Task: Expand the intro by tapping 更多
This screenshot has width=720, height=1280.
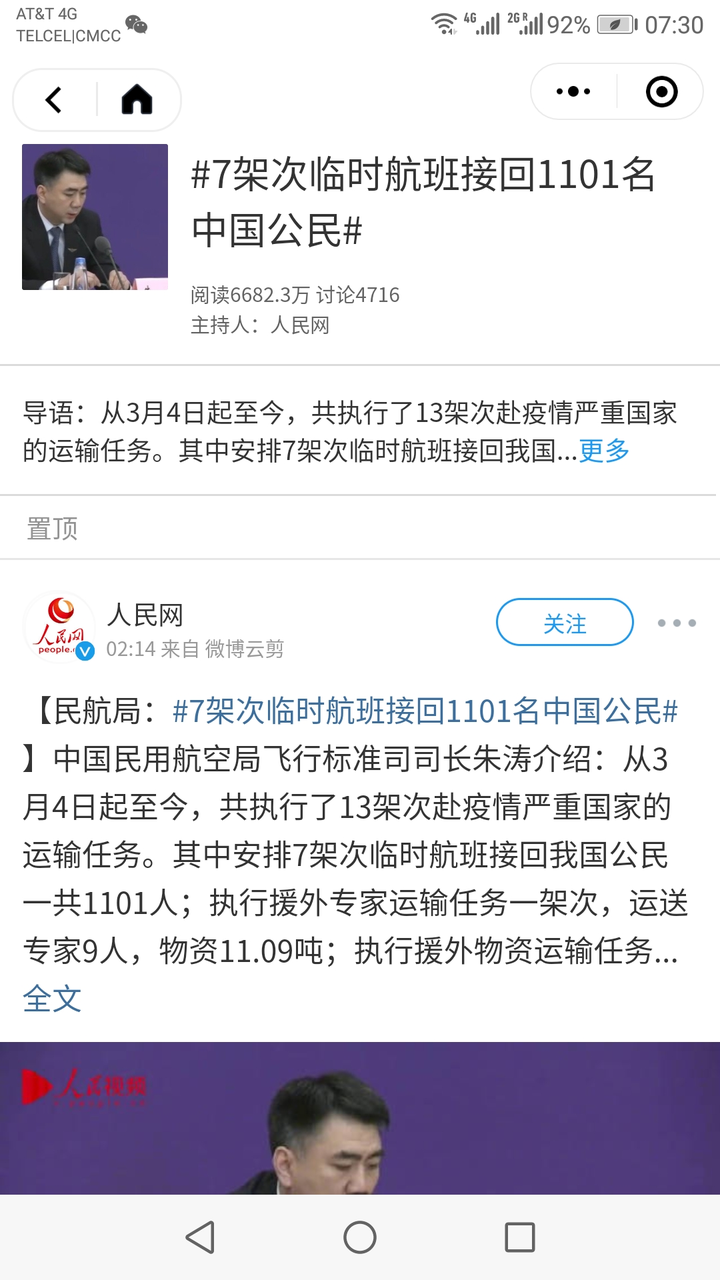Action: [x=604, y=451]
